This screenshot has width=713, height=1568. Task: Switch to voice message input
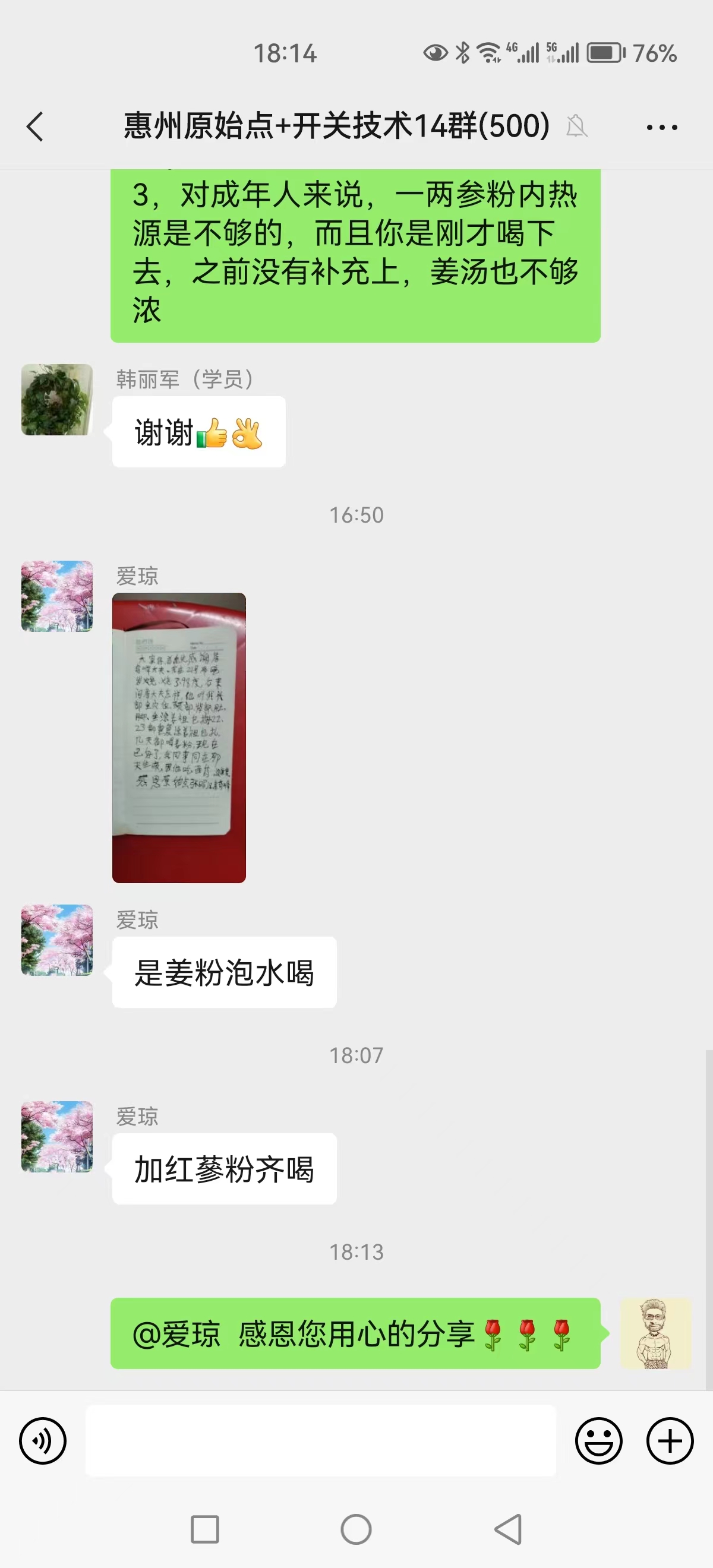(43, 1441)
